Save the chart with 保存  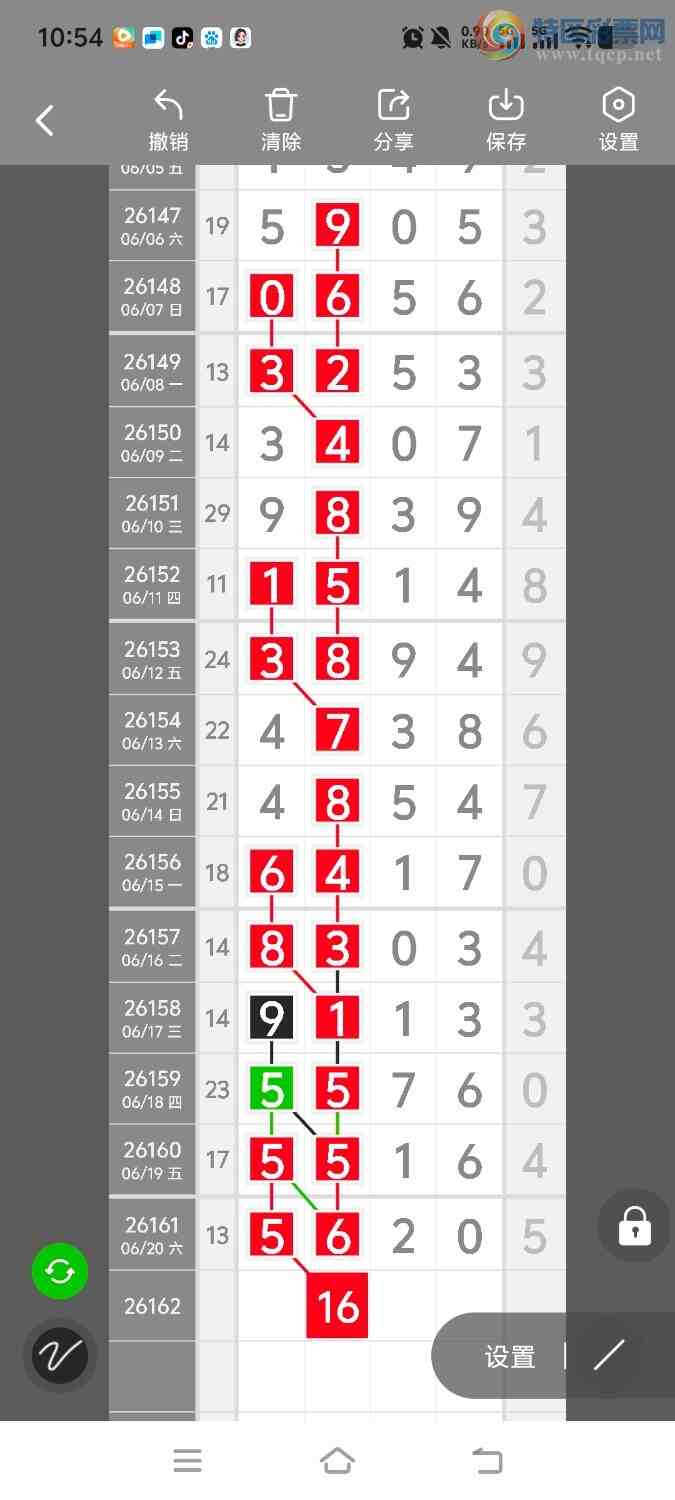click(506, 121)
